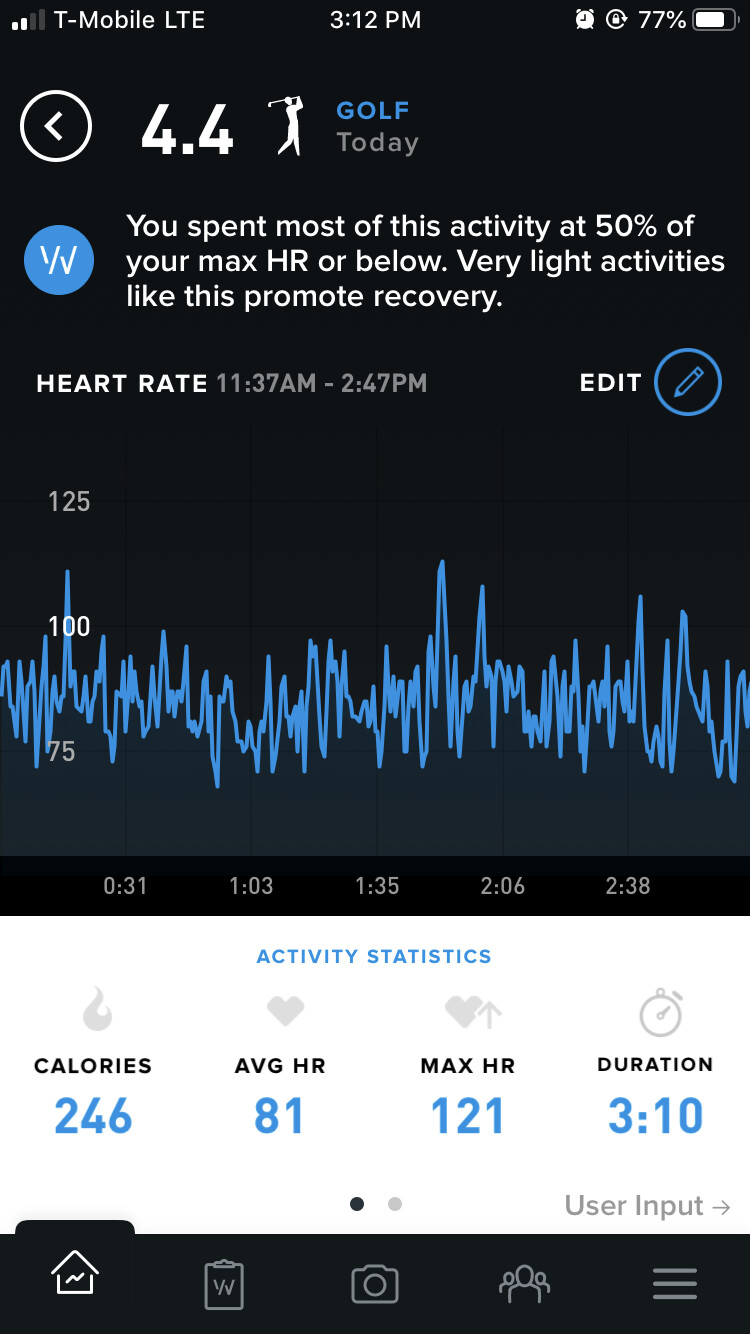Tap the WHOOP coach insight icon

(59, 260)
